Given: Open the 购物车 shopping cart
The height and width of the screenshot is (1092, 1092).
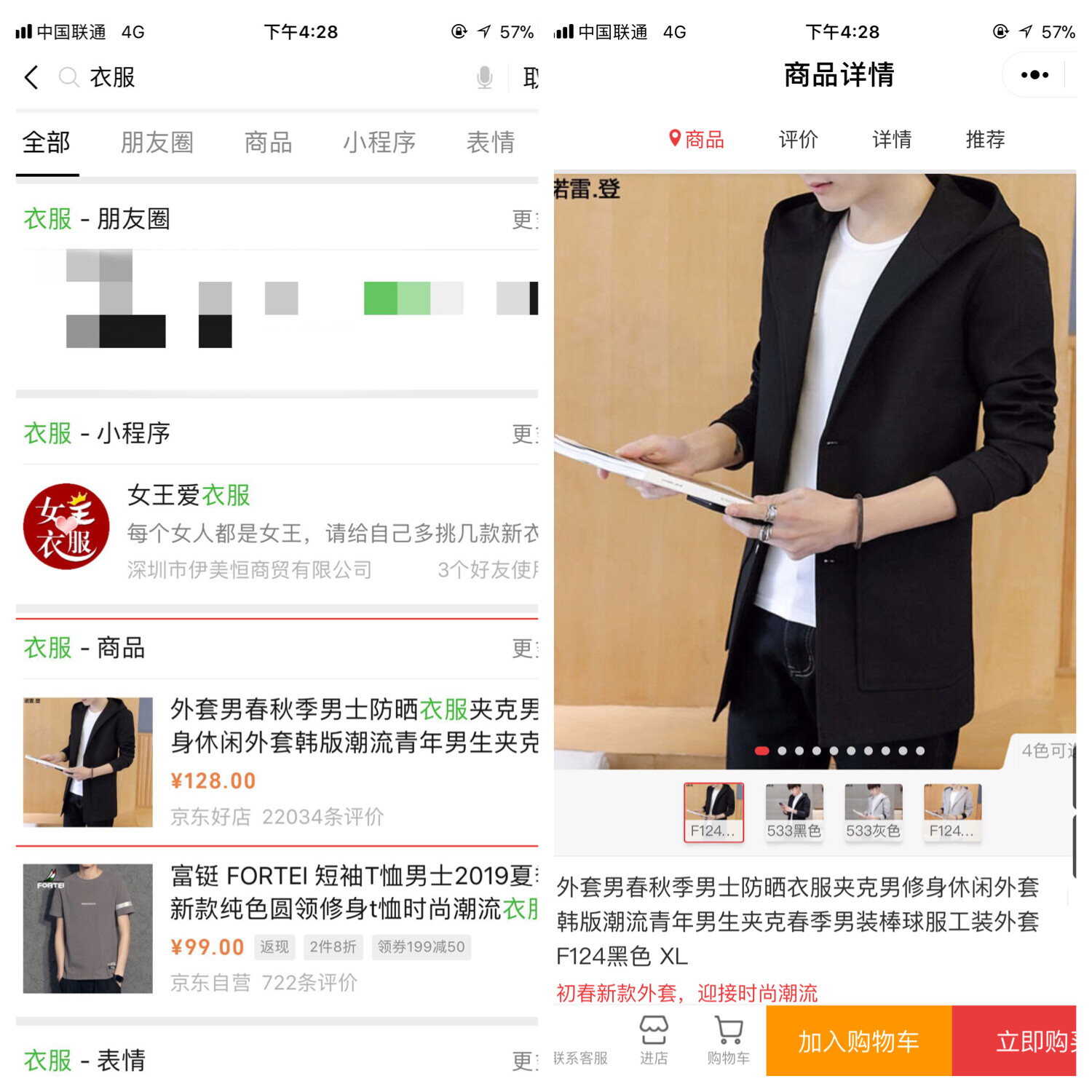Looking at the screenshot, I should 728,1041.
